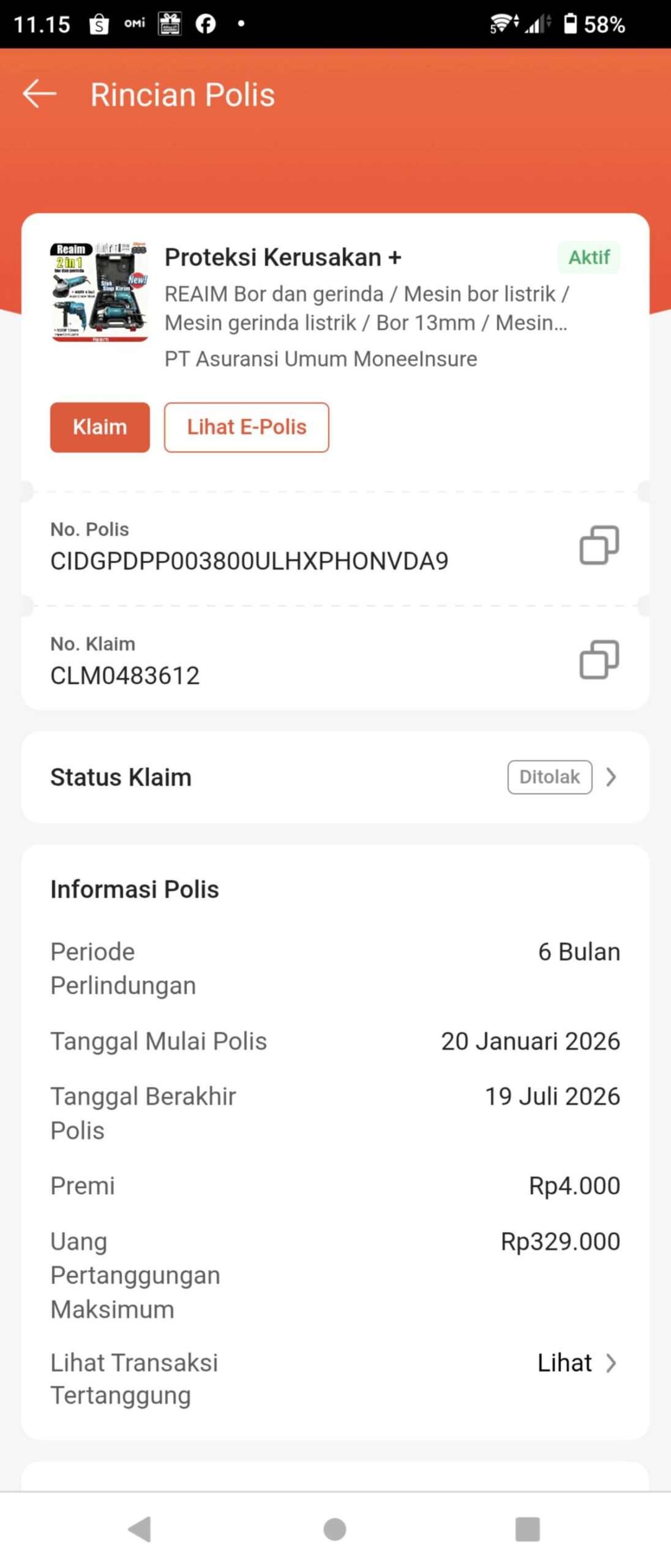
Task: Tap PT Asuransi Umum MoneeInsure text
Action: 321,359
